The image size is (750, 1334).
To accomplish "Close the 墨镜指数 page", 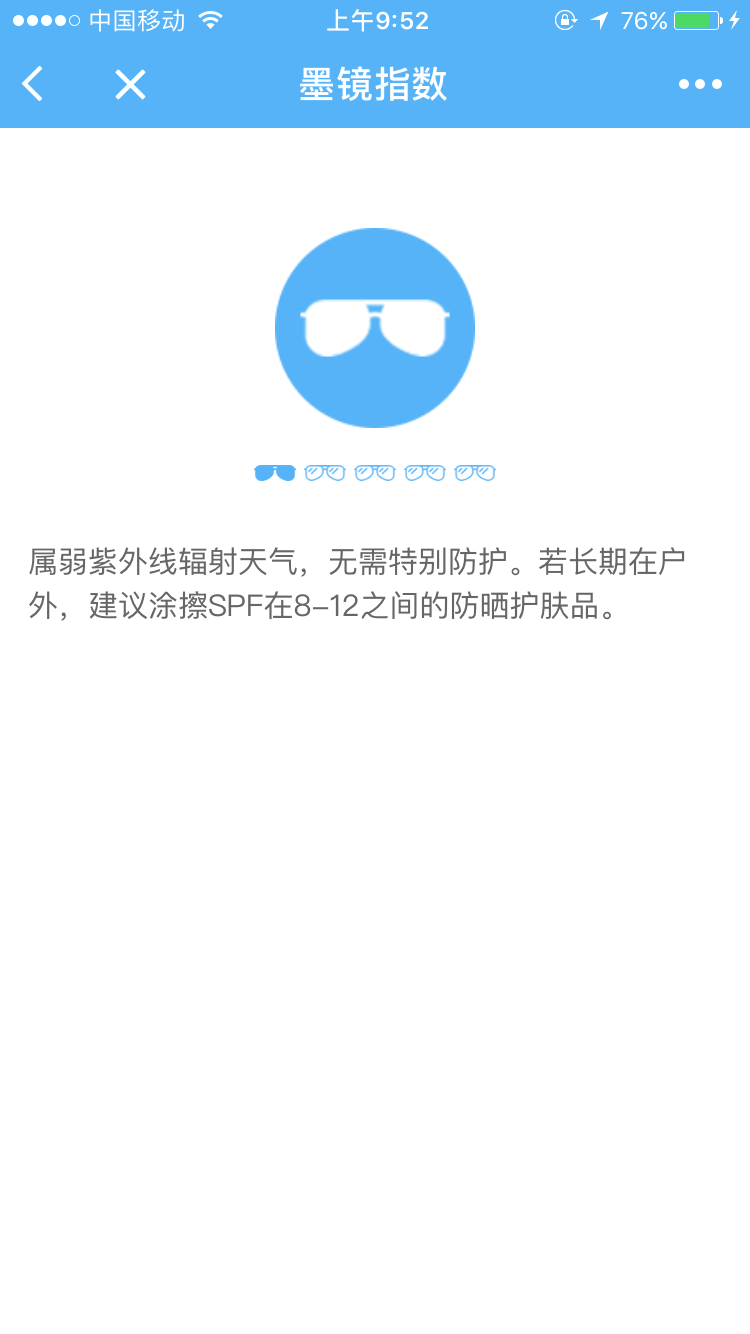I will [x=130, y=84].
